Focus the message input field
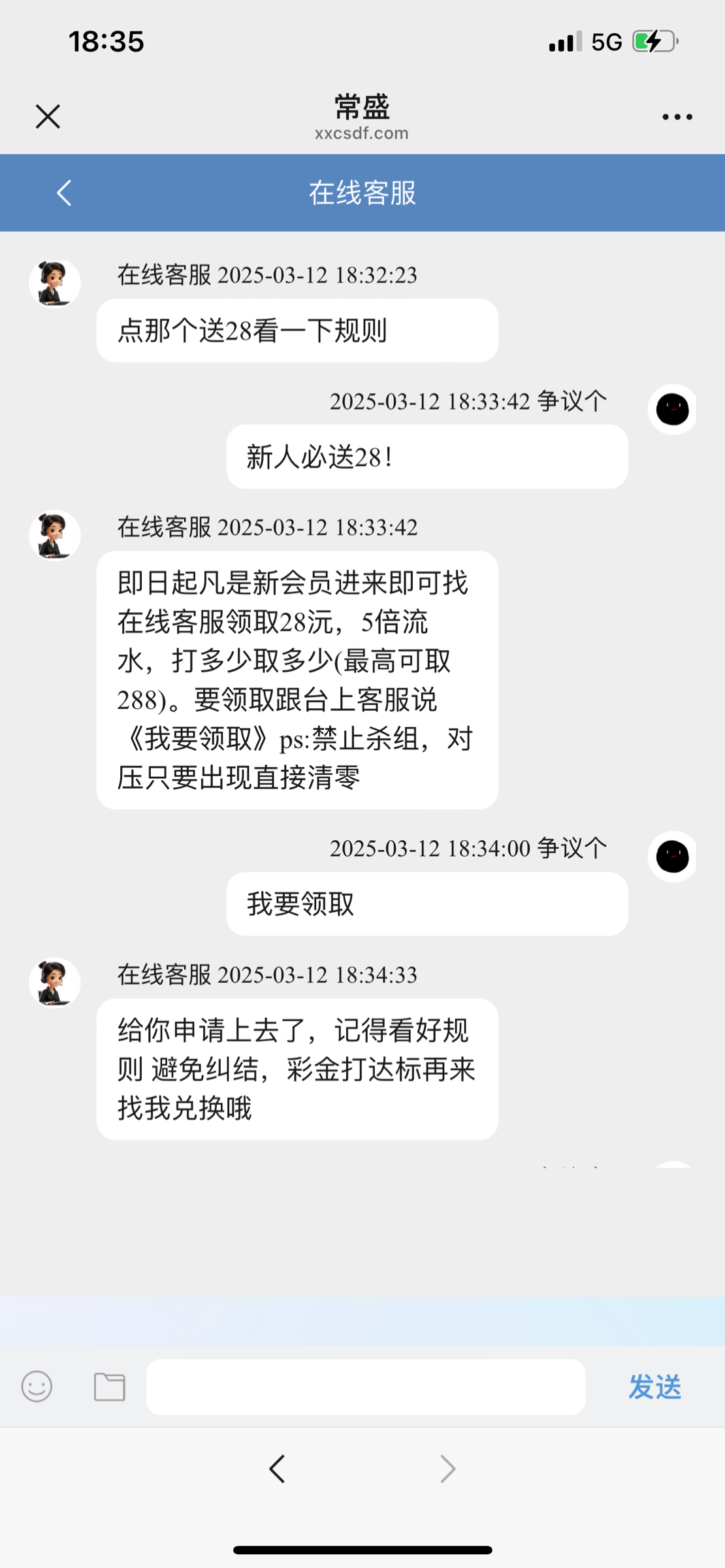The width and height of the screenshot is (725, 1568). point(365,1386)
